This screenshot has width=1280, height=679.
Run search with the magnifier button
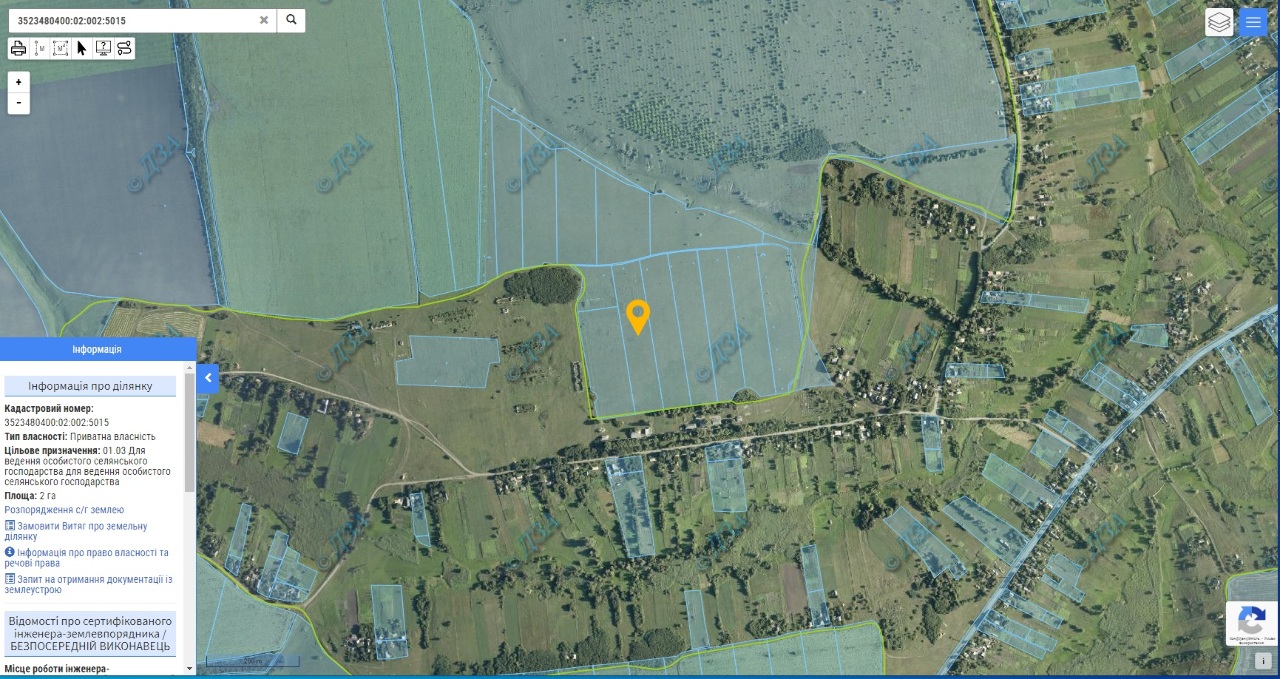[x=291, y=20]
